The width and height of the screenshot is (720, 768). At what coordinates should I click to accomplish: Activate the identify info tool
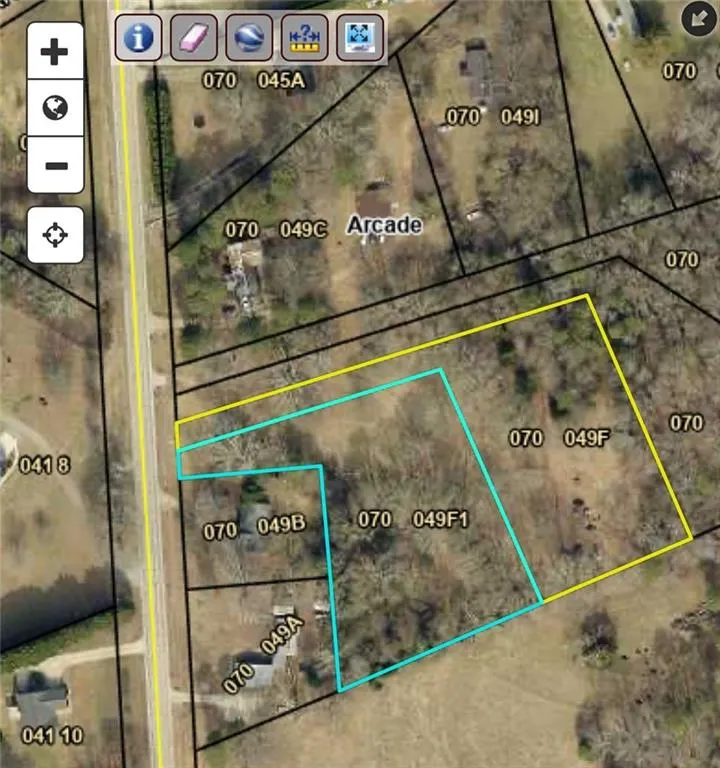point(138,38)
